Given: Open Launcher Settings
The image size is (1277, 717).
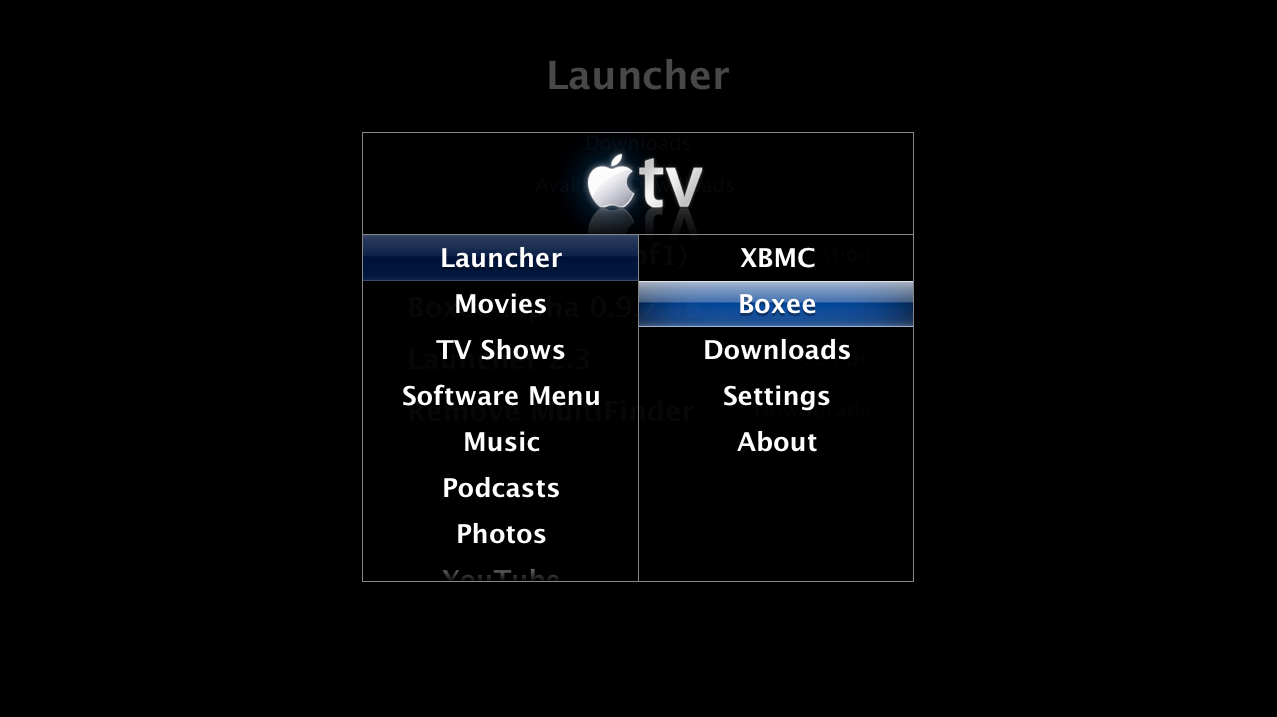Looking at the screenshot, I should pos(777,396).
